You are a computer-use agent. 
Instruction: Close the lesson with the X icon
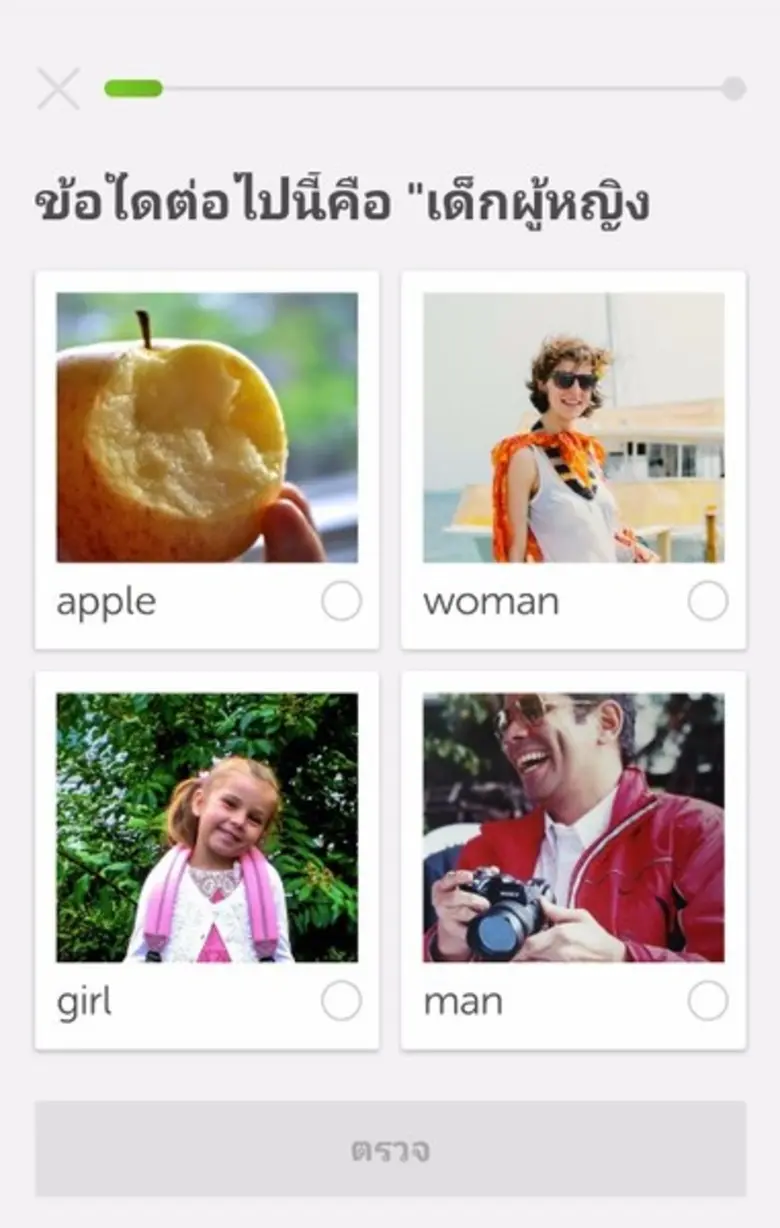58,89
